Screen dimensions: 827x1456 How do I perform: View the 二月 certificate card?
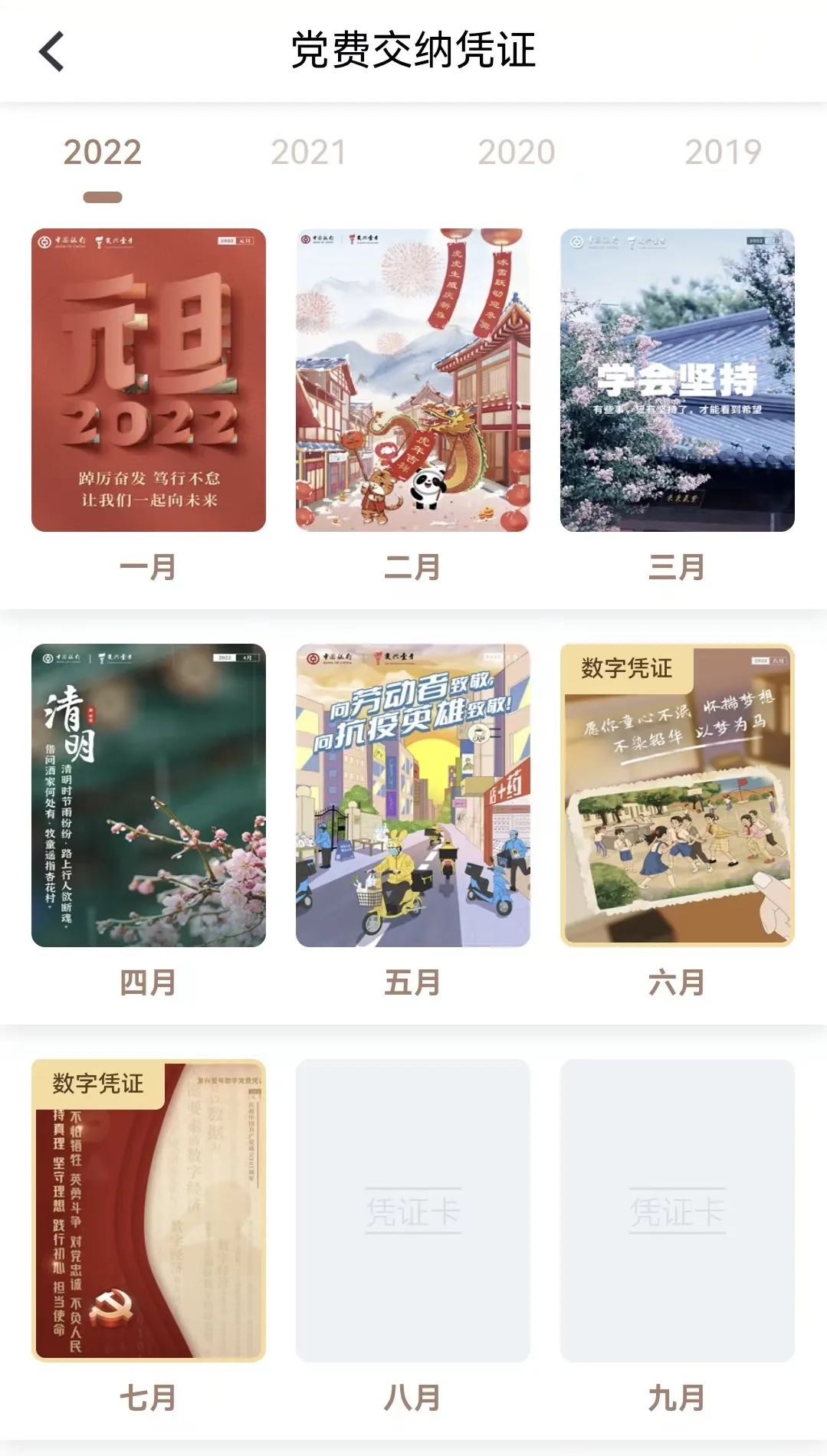coord(413,380)
